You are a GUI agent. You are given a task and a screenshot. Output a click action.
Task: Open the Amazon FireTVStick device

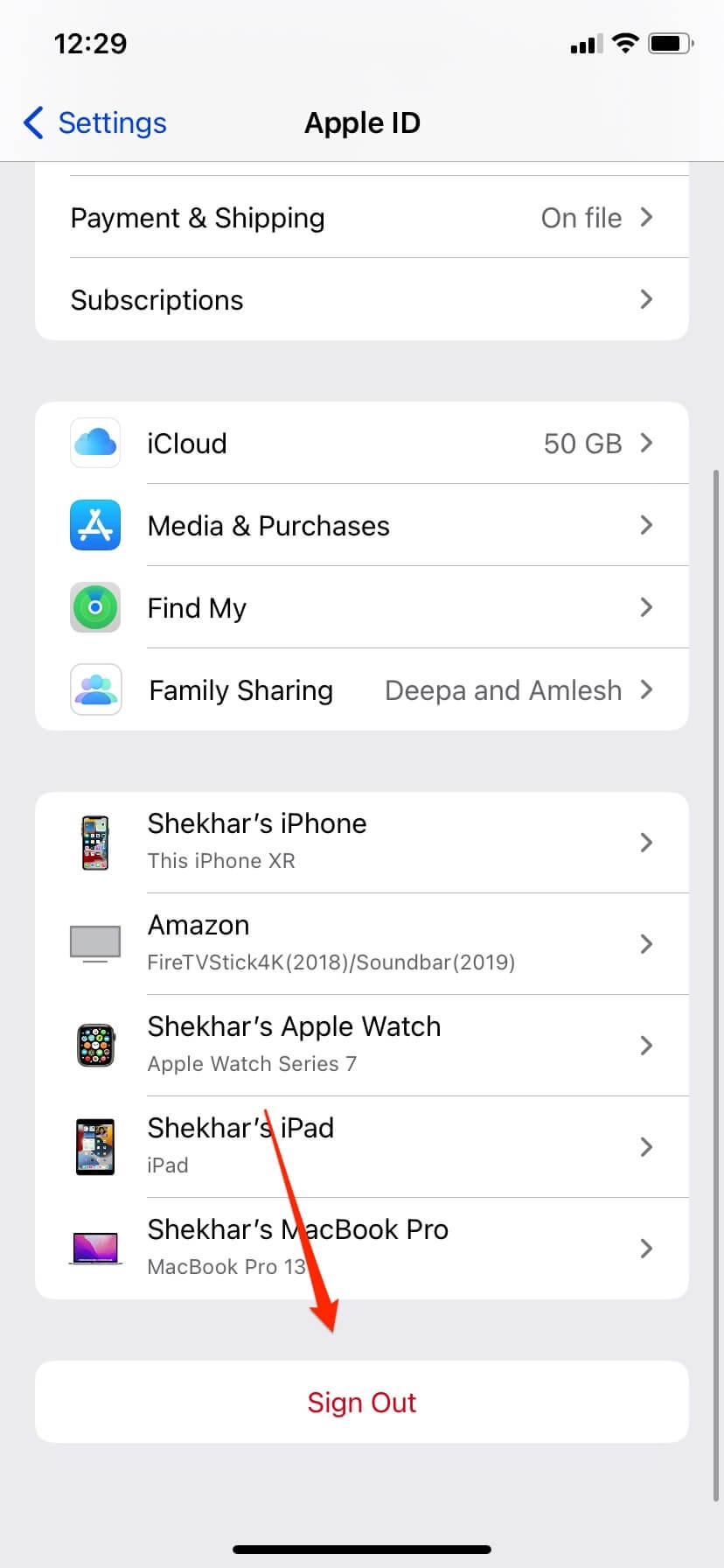point(362,943)
